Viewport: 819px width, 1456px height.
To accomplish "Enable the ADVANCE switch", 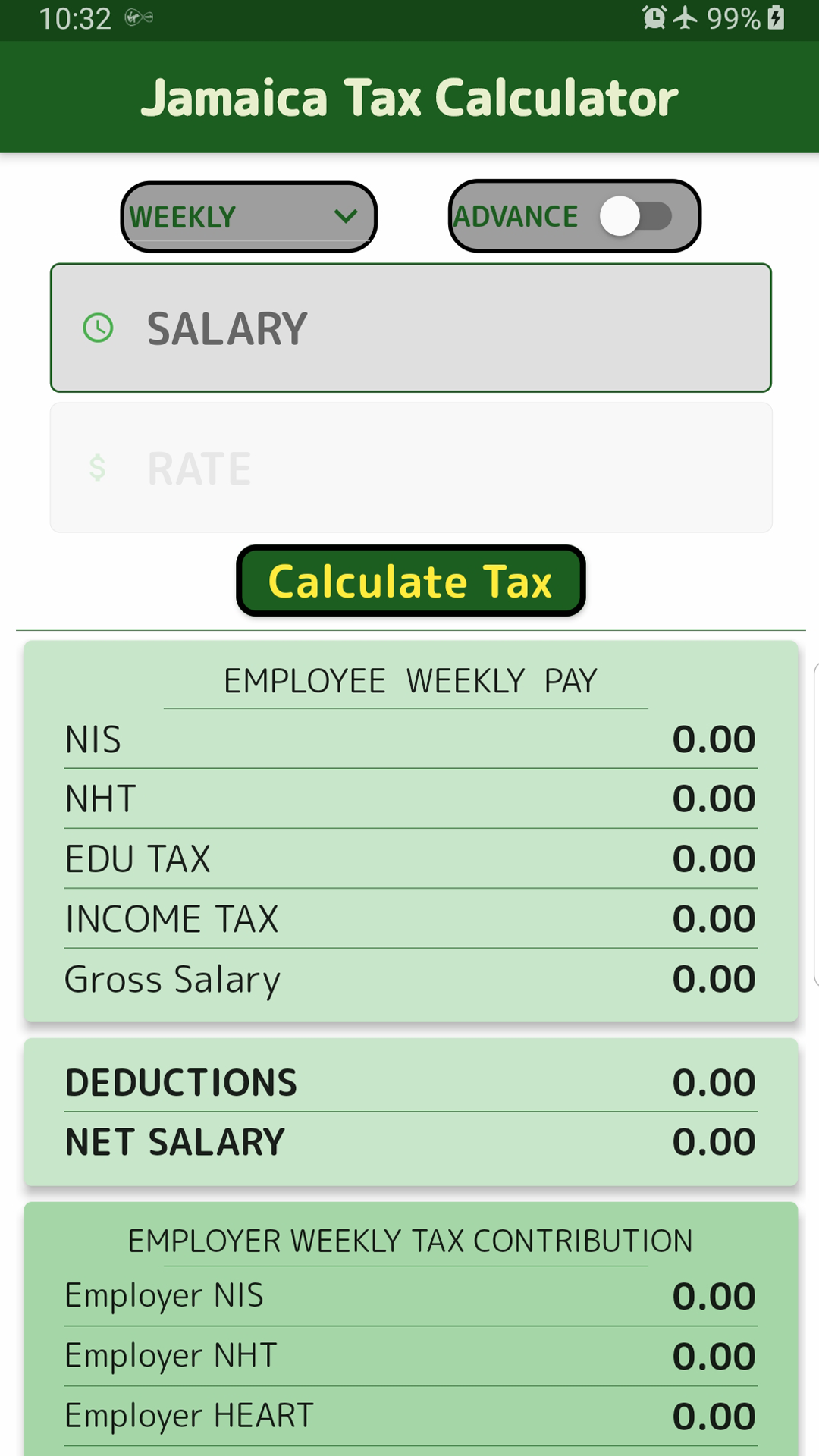I will click(635, 217).
